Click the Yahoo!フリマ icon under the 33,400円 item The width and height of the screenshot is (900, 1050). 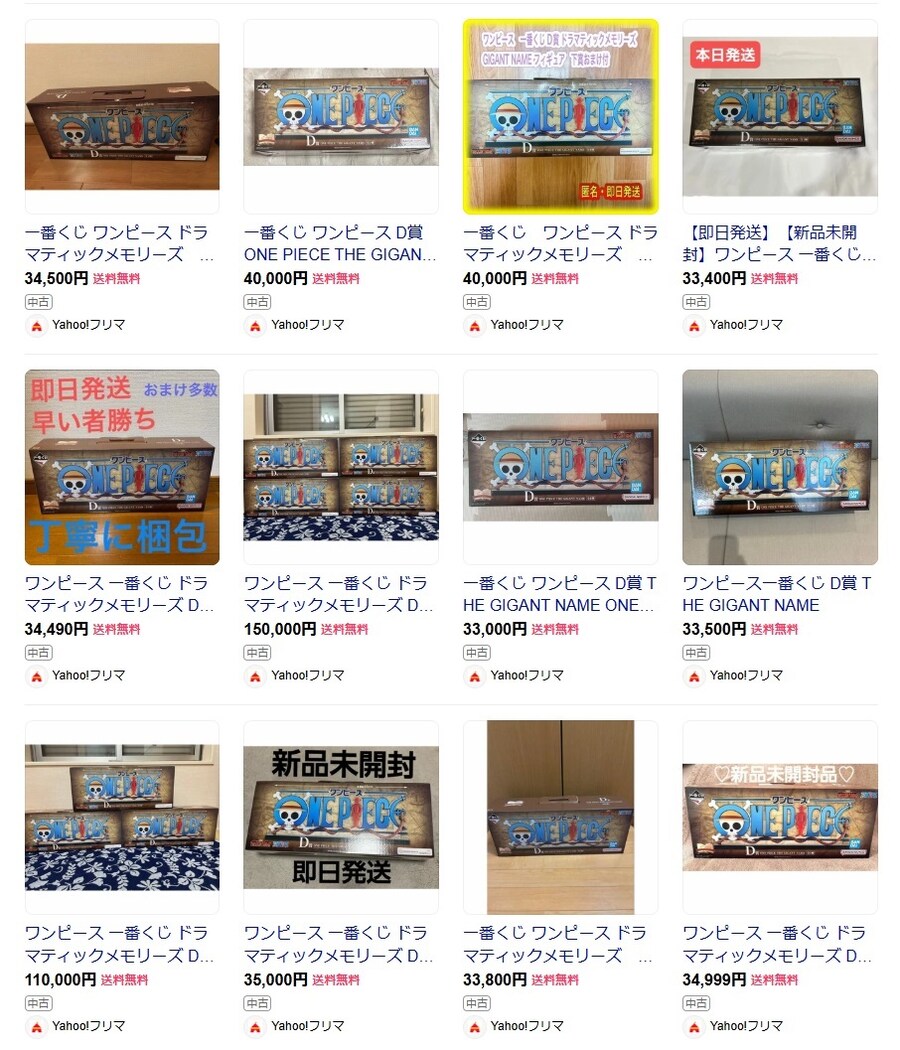pos(693,325)
